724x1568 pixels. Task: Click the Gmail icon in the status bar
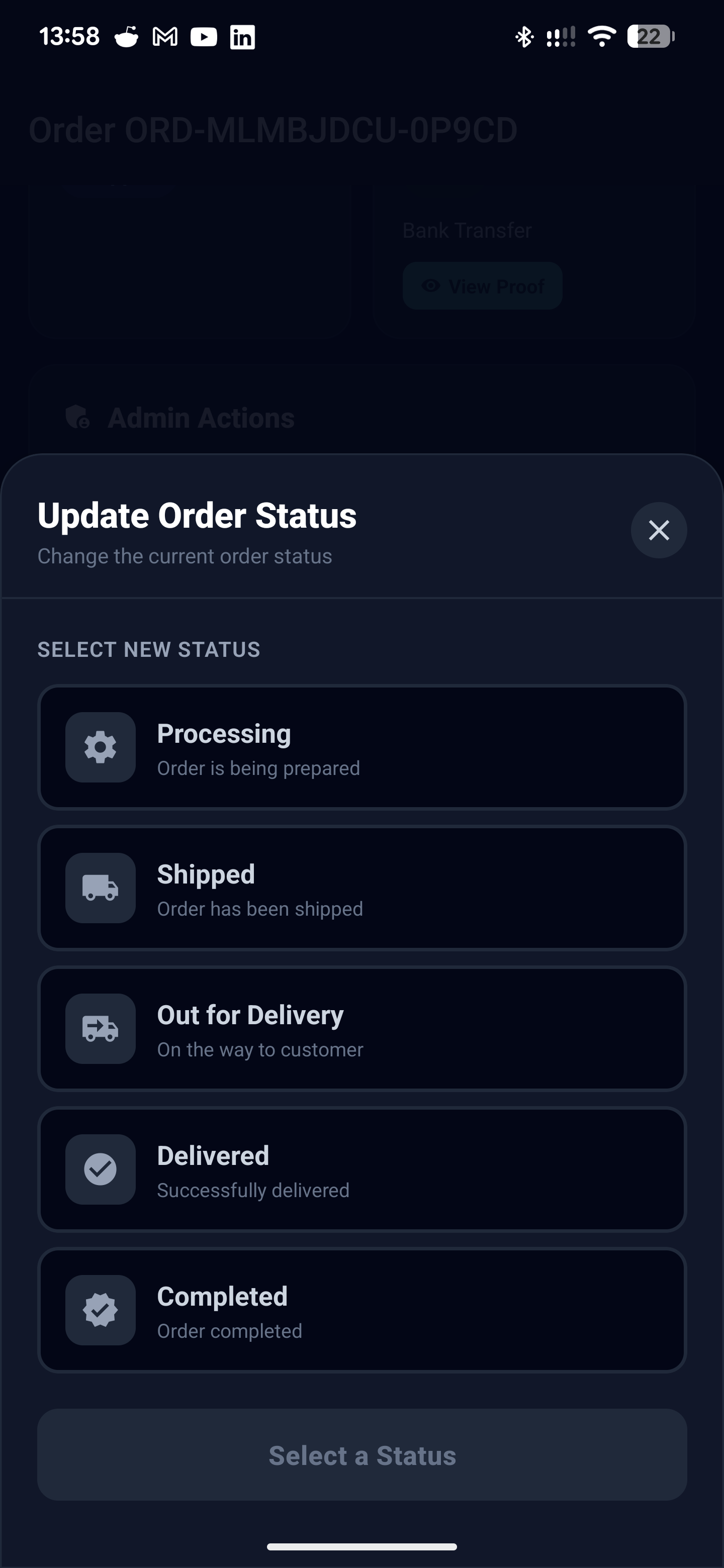click(165, 37)
